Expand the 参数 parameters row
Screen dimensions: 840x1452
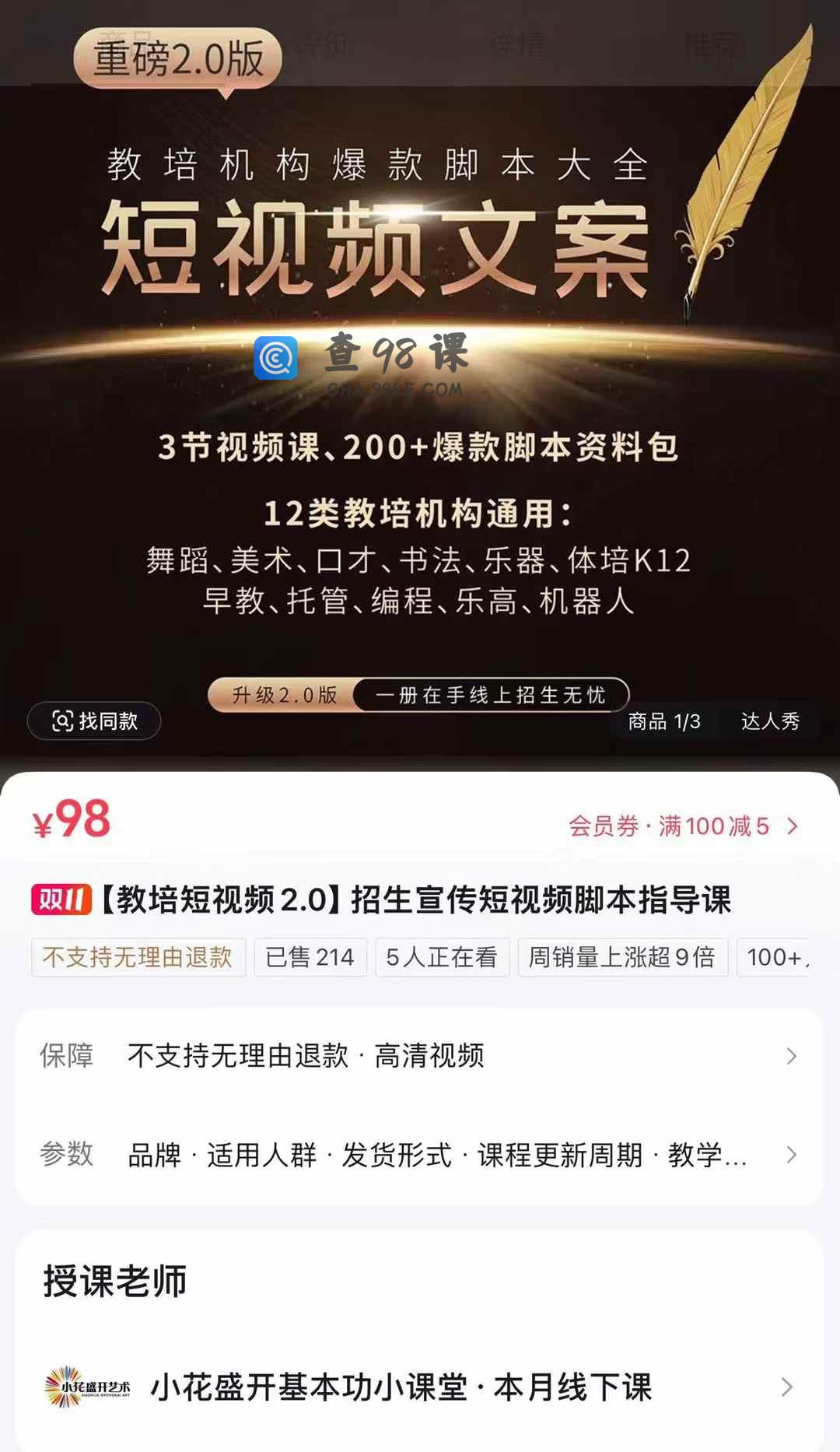[x=420, y=1155]
